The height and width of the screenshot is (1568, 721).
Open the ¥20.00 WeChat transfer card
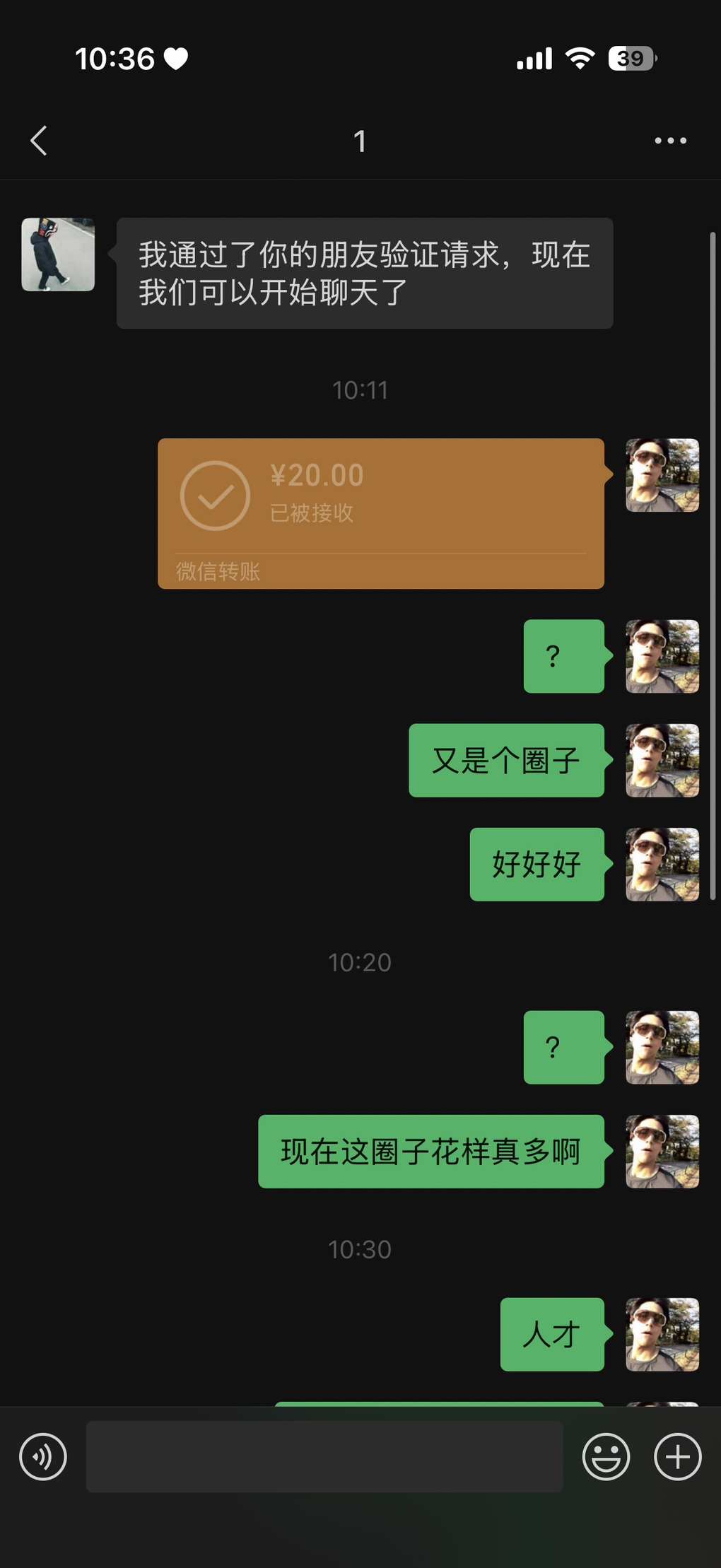[x=380, y=513]
